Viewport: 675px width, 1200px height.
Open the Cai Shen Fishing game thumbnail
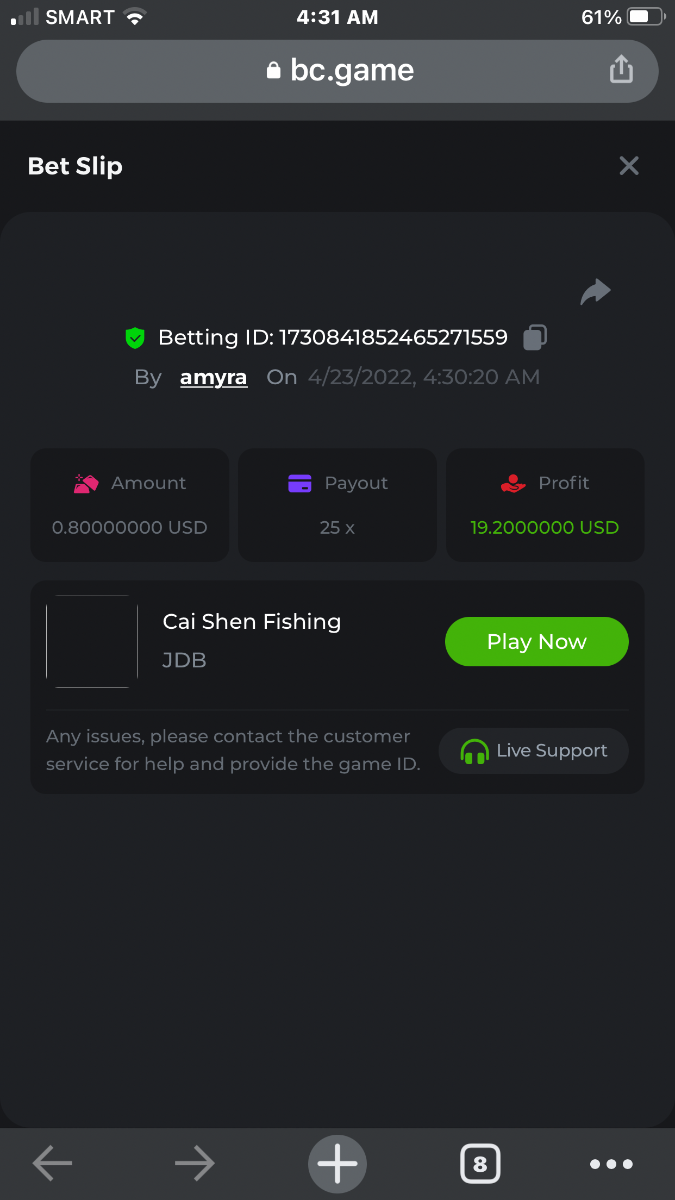[92, 642]
